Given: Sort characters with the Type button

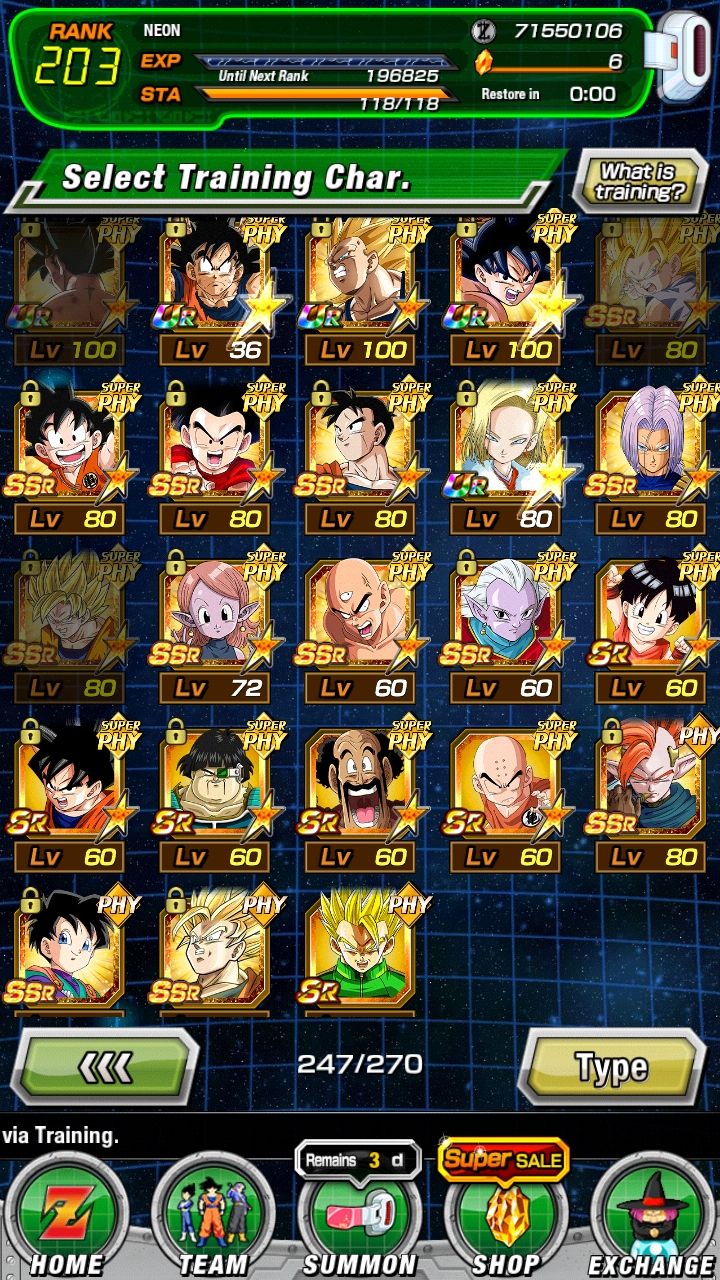Looking at the screenshot, I should [612, 1067].
